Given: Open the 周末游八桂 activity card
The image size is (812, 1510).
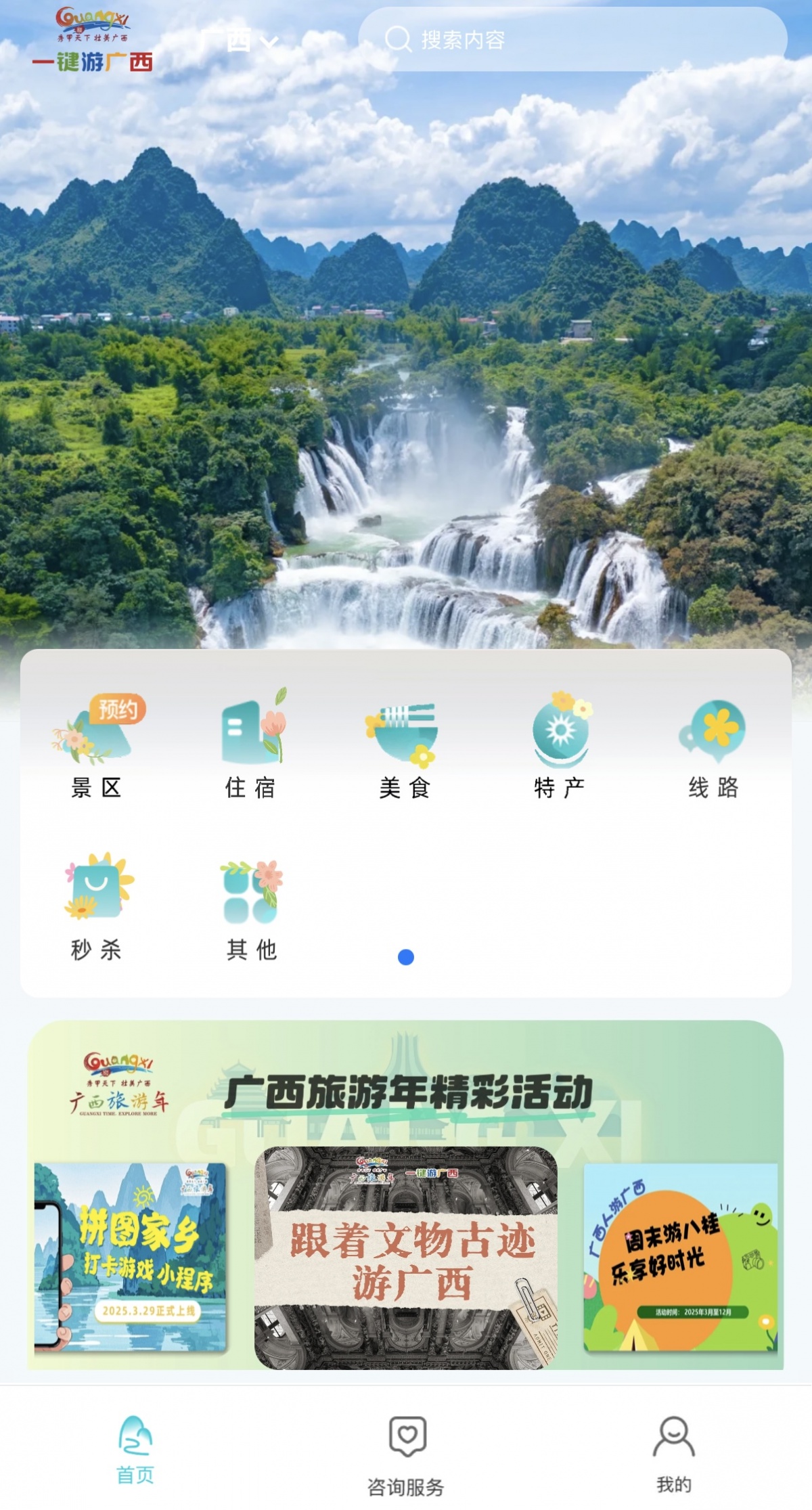Looking at the screenshot, I should (x=680, y=1257).
